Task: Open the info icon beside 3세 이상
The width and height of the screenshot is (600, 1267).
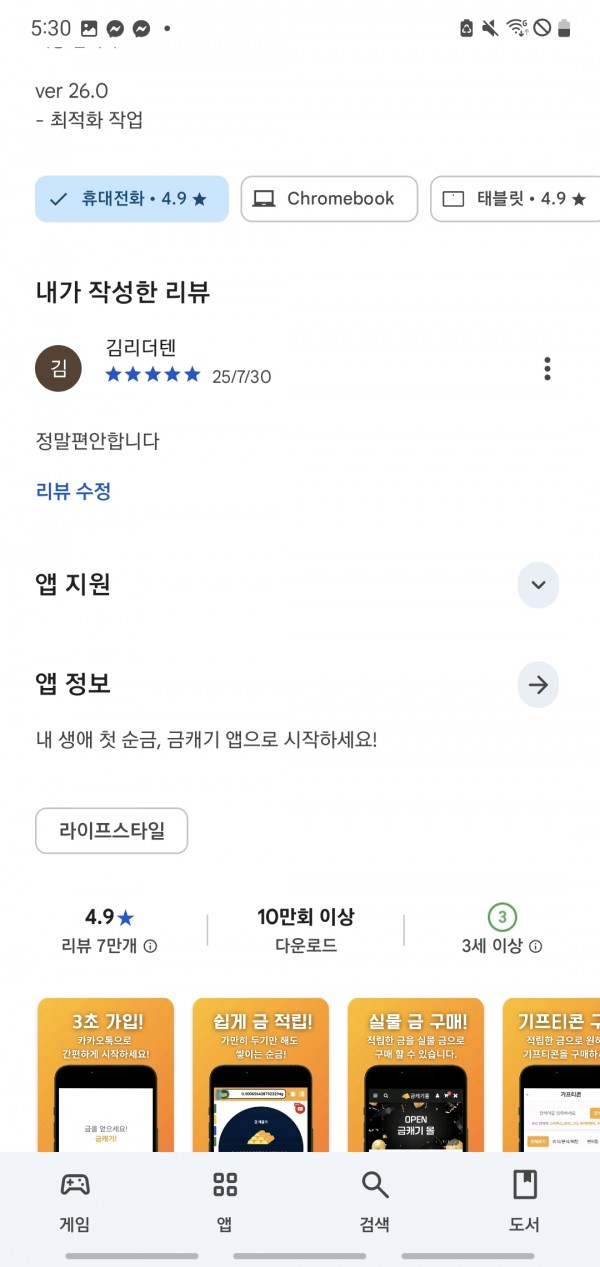Action: pos(536,946)
